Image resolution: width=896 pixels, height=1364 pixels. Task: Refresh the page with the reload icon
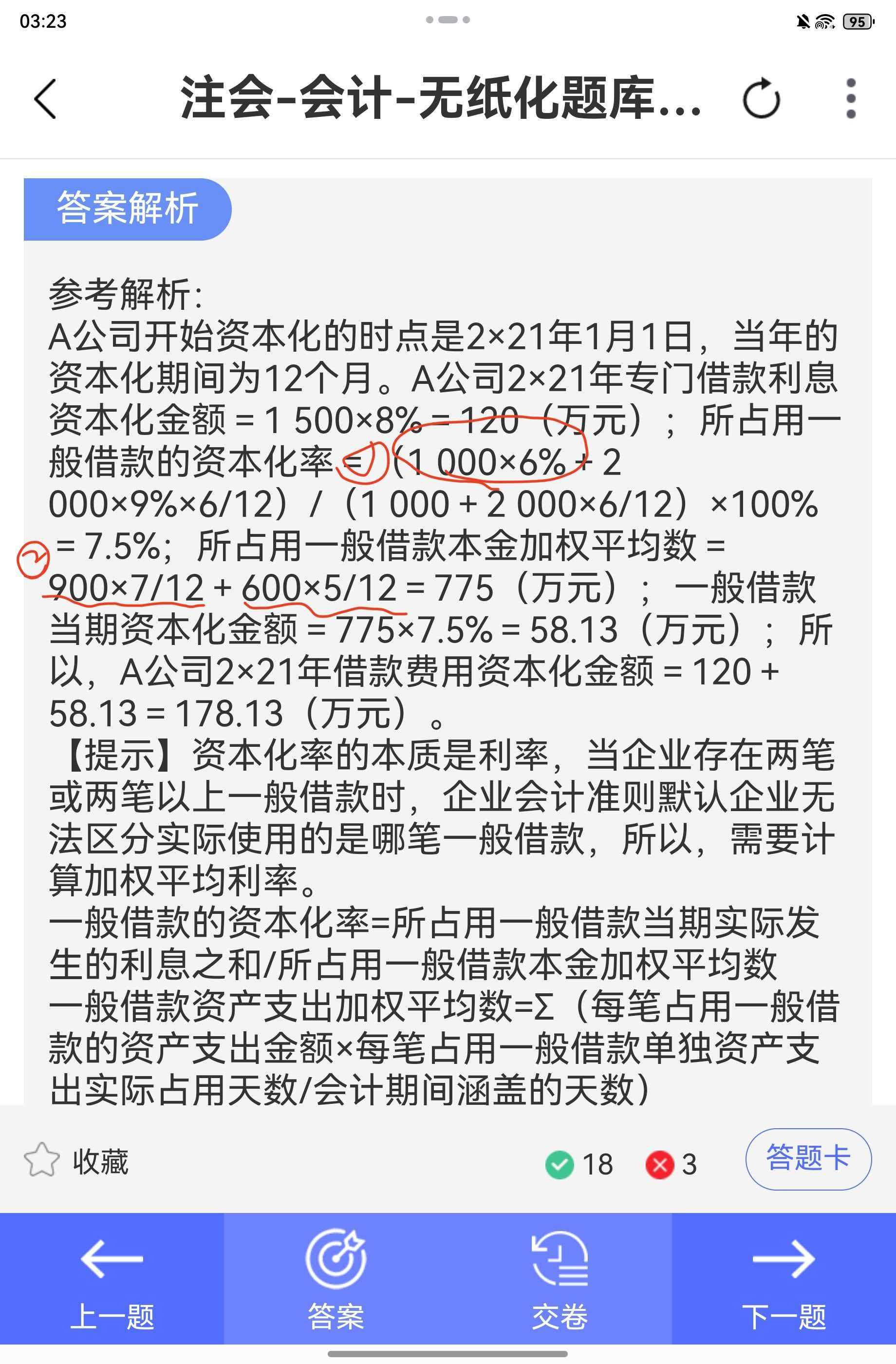click(x=761, y=99)
